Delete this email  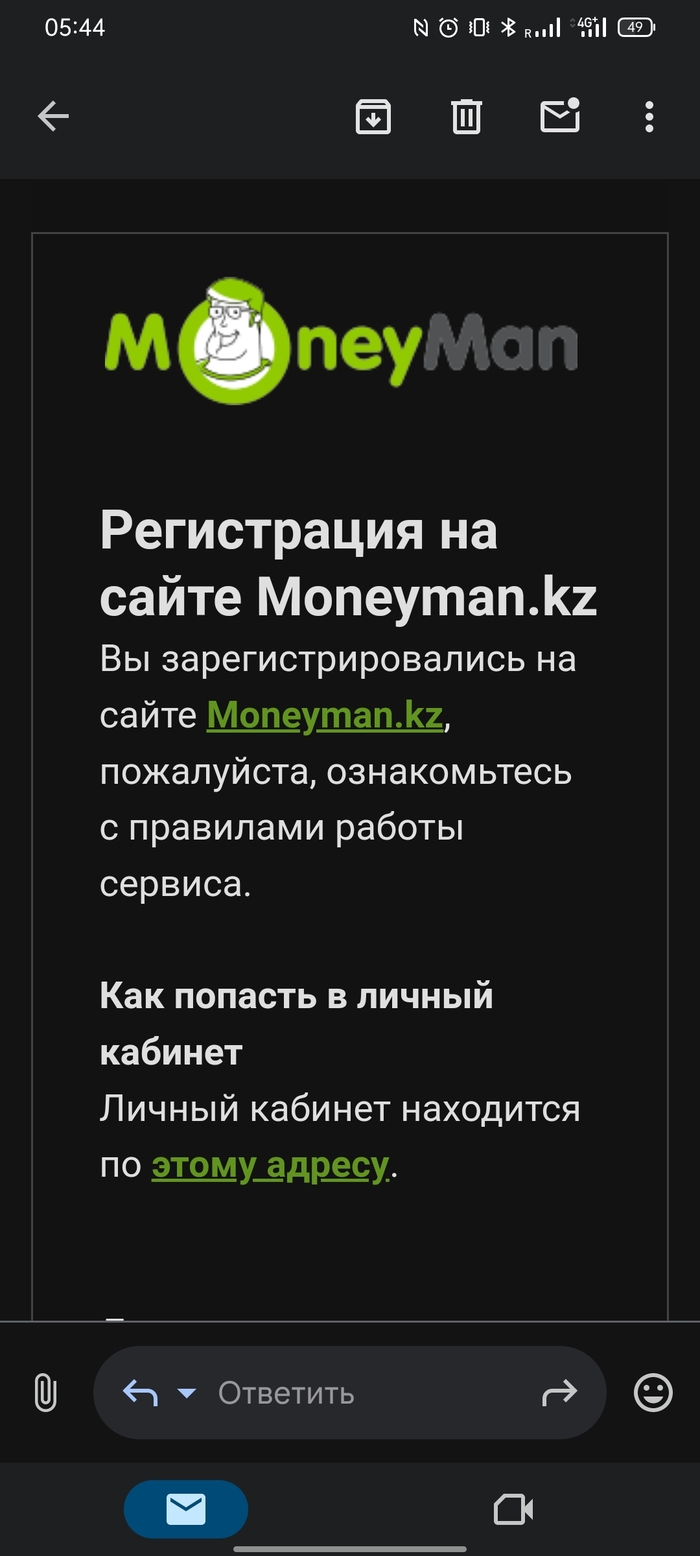point(466,117)
